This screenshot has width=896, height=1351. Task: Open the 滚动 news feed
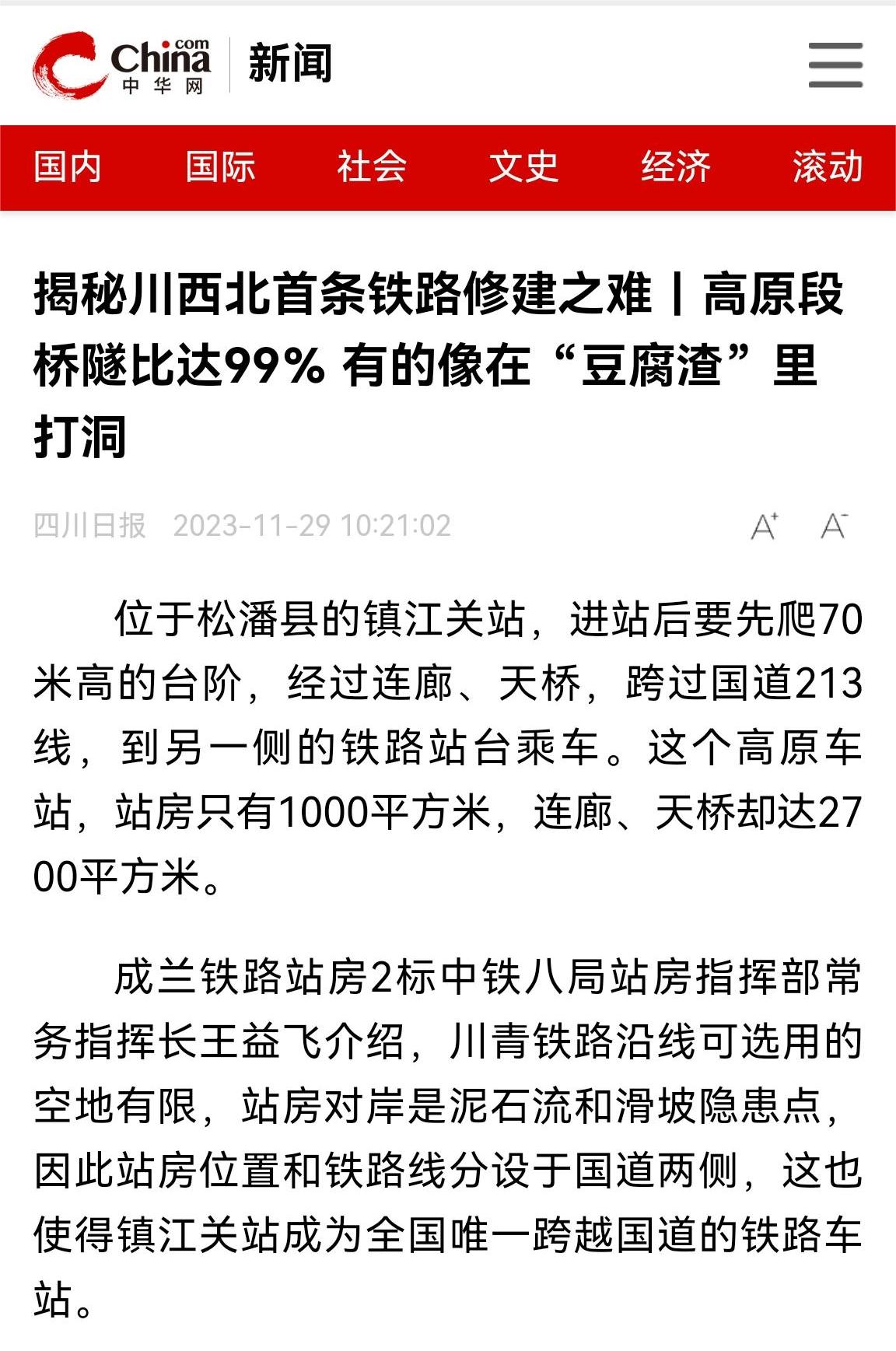pos(827,167)
